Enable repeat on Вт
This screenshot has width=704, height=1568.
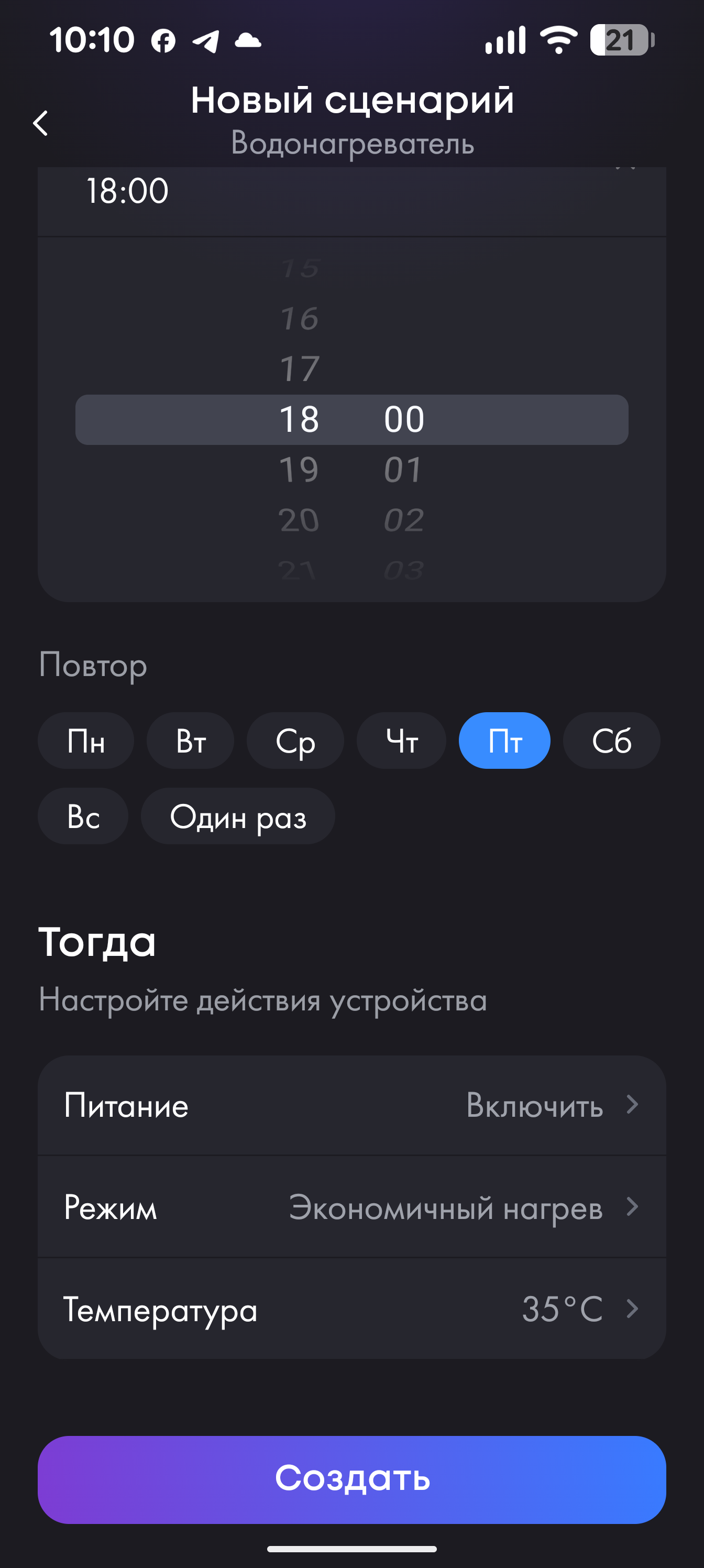click(191, 741)
